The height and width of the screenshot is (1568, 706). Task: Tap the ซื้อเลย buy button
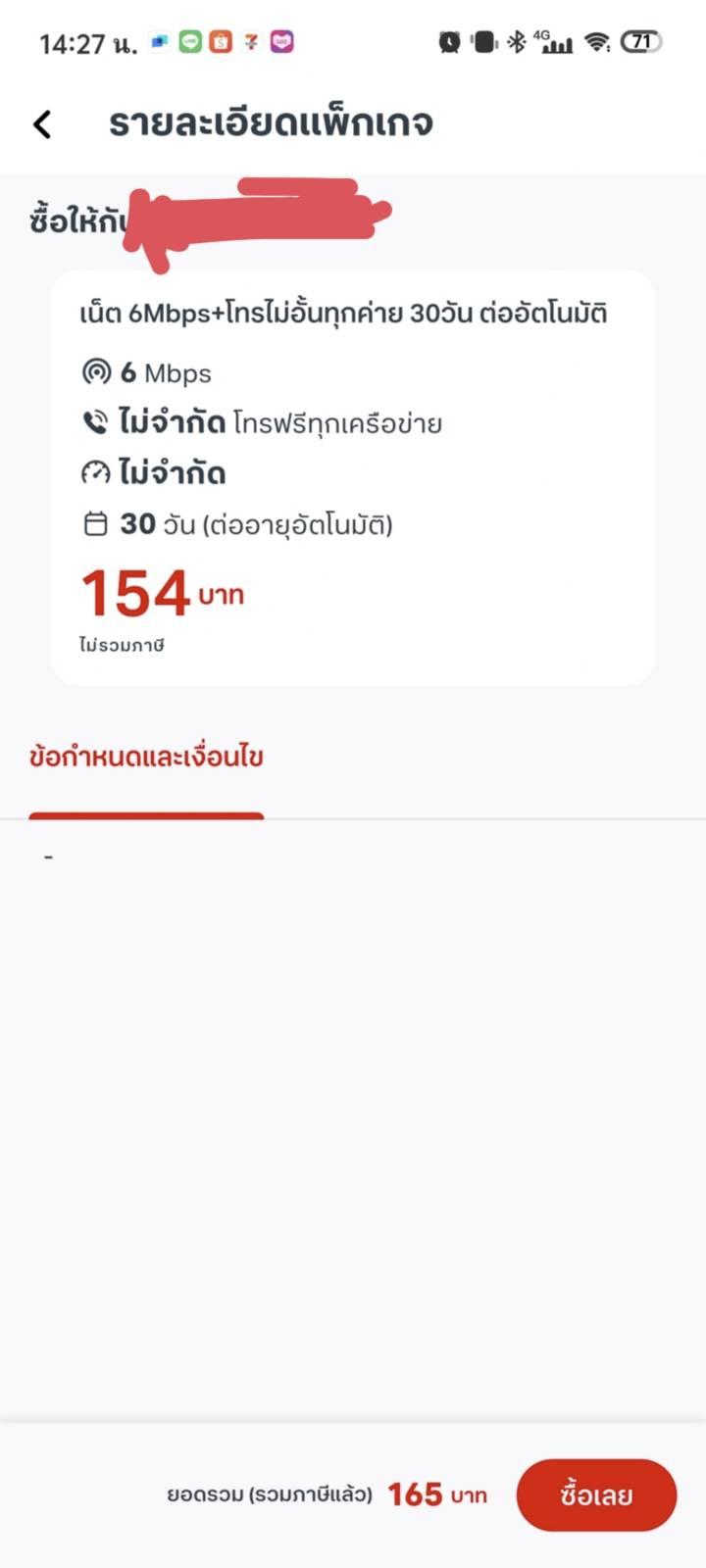tap(596, 1495)
